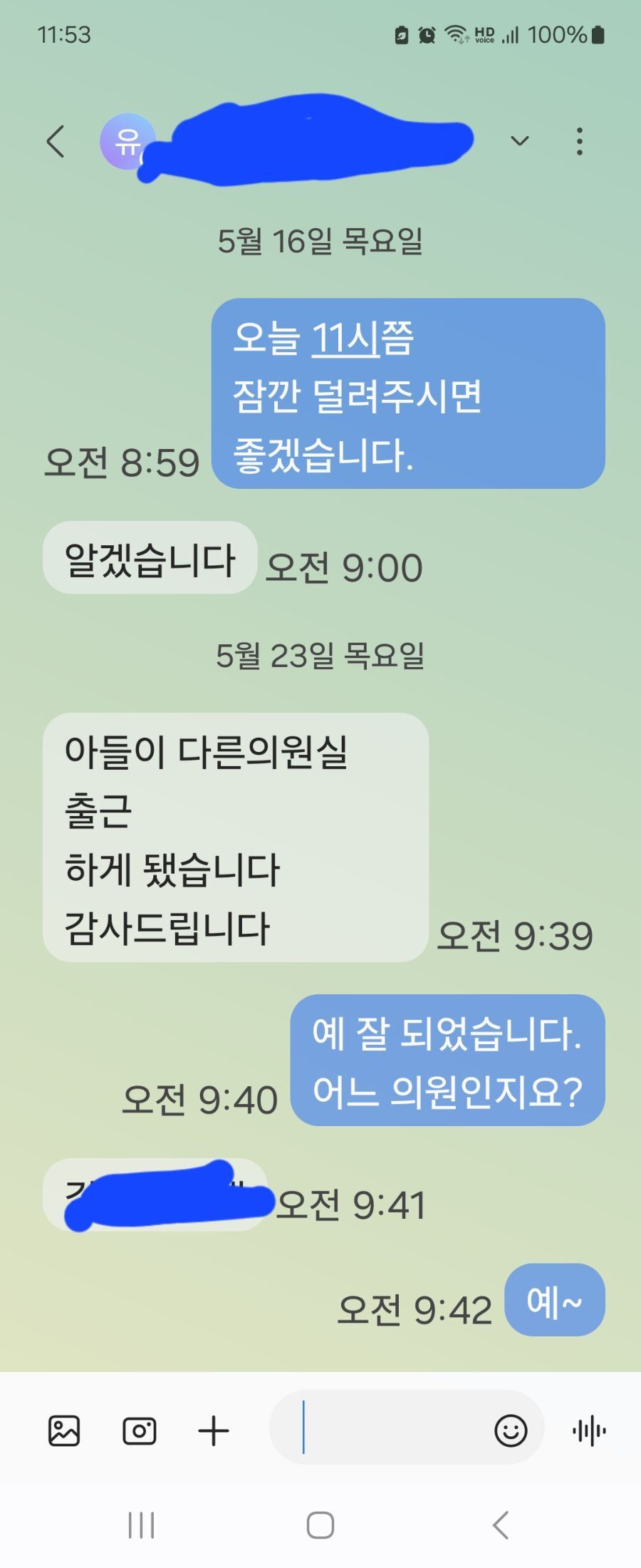This screenshot has width=641, height=1568.
Task: Open the recent apps view
Action: pos(141,1525)
